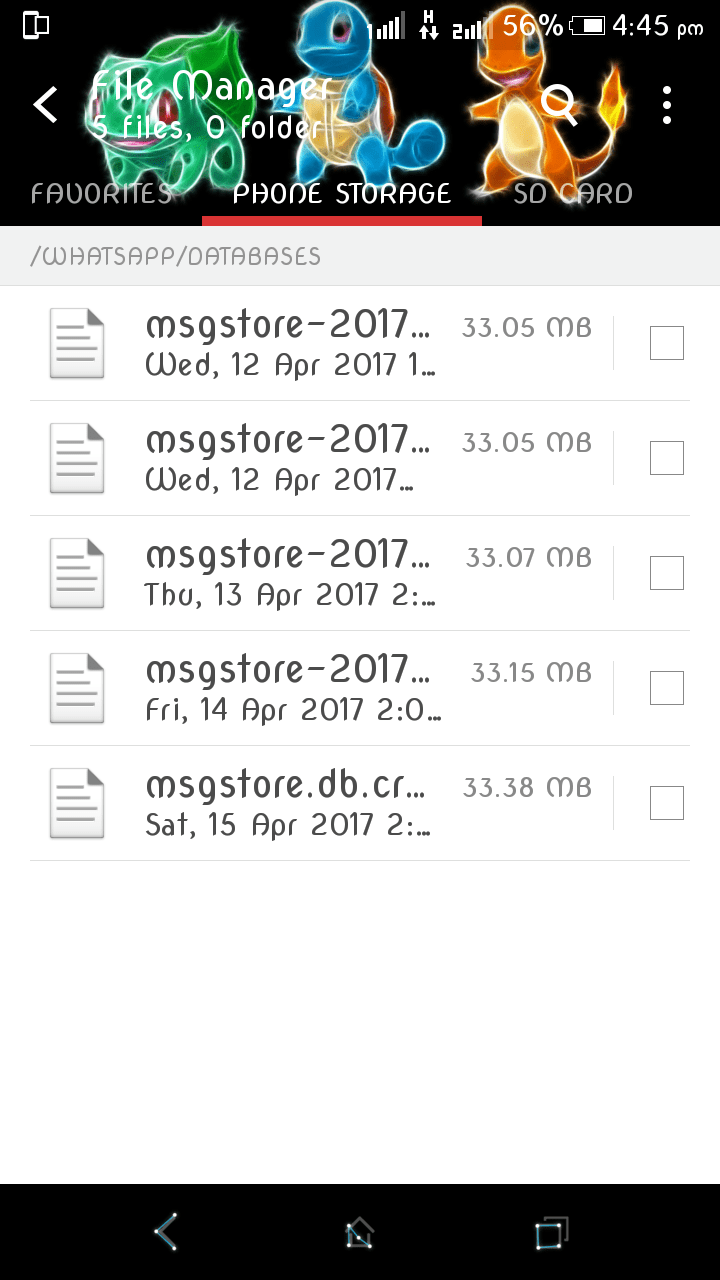Tick the checkbox for the 33.07 MB file
Screen dimensions: 720x1280
coord(667,573)
